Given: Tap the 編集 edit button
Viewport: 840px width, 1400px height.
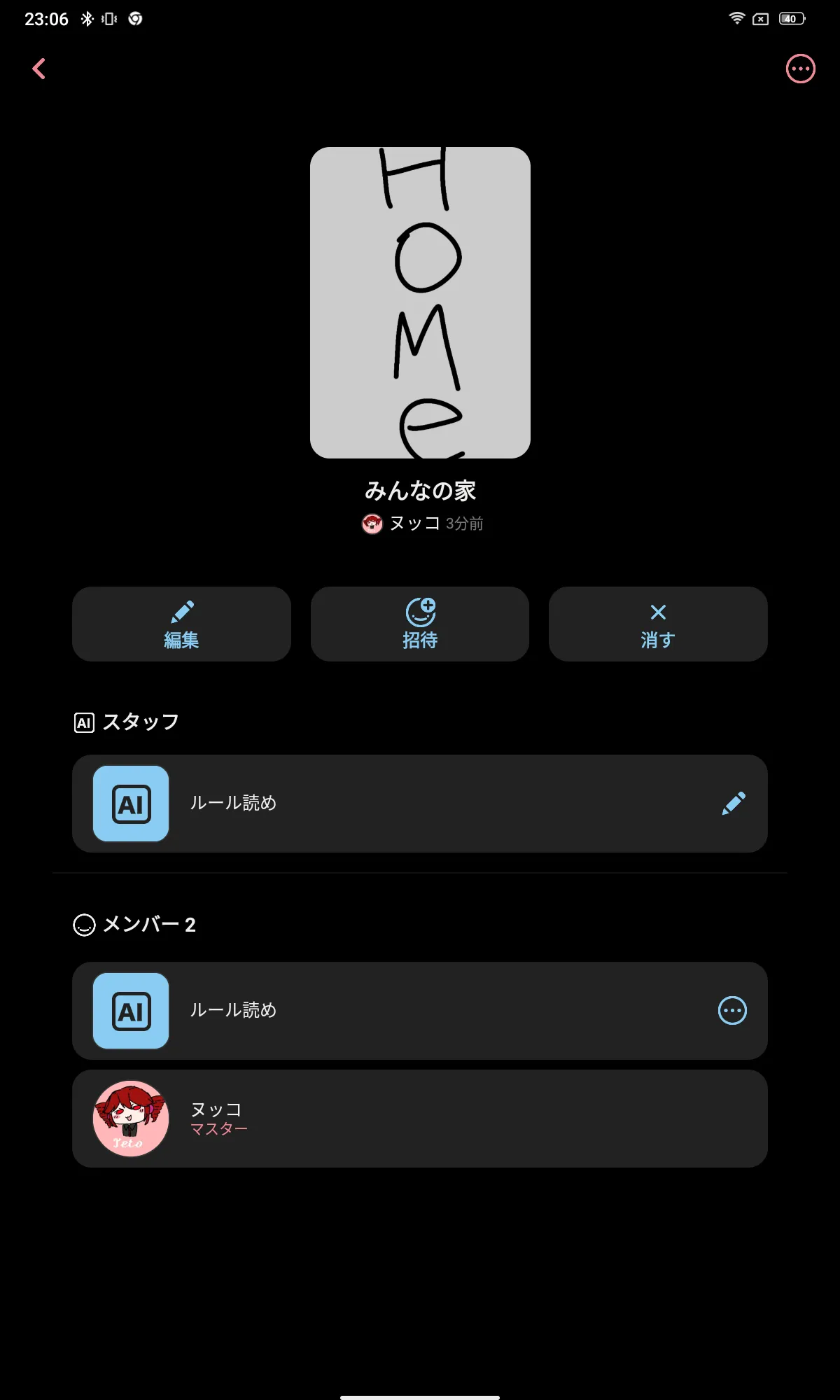Looking at the screenshot, I should (x=181, y=624).
